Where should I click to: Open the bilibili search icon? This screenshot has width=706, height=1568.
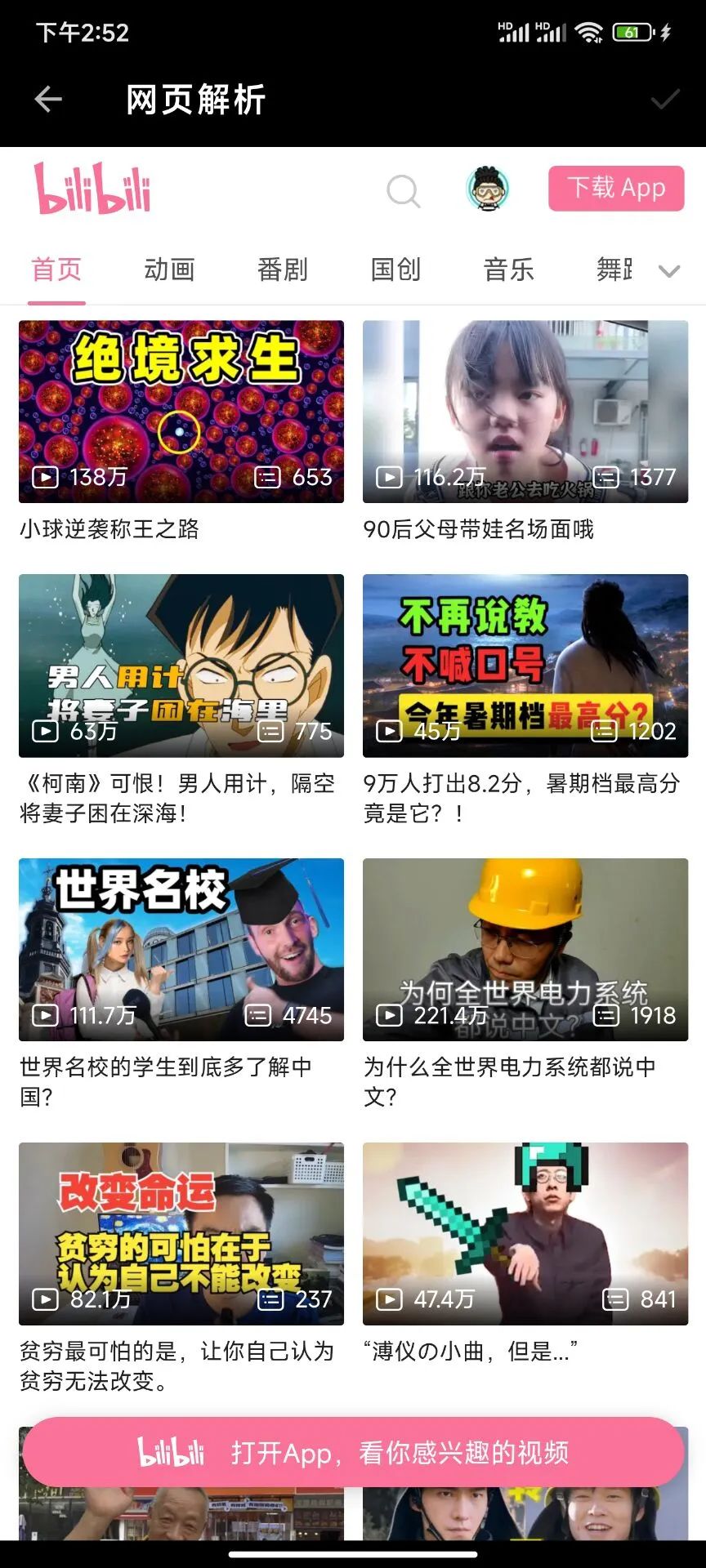[403, 191]
